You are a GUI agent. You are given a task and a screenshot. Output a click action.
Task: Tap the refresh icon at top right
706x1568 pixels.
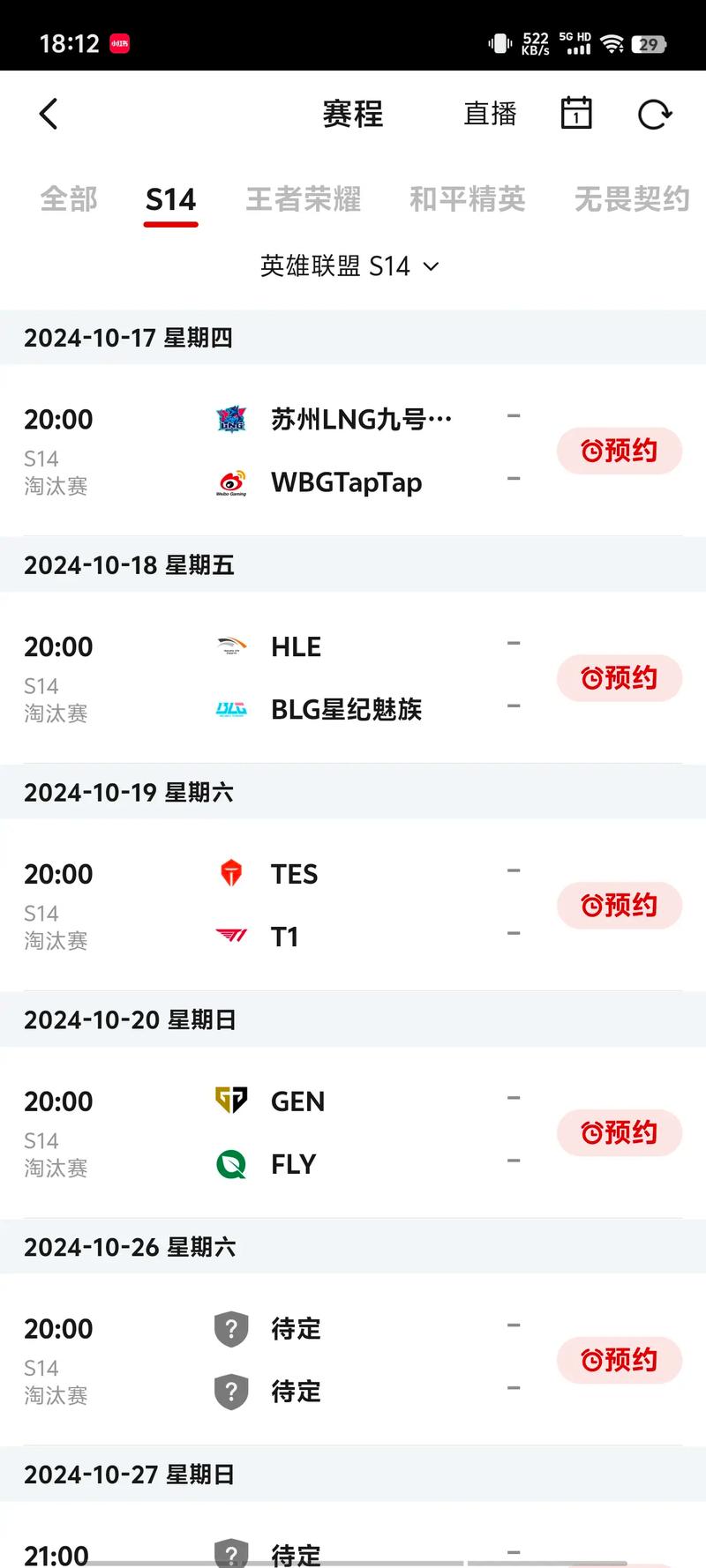click(655, 114)
